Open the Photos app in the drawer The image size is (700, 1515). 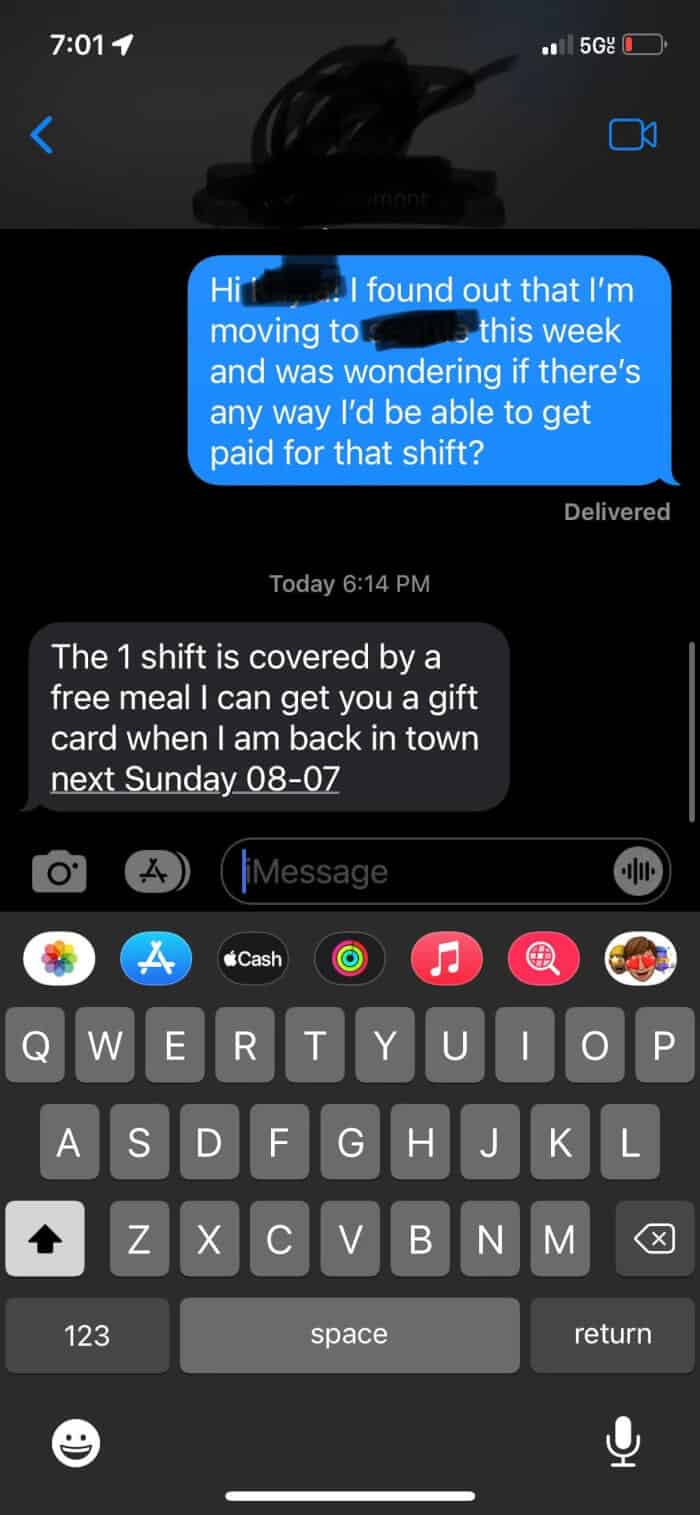point(60,959)
